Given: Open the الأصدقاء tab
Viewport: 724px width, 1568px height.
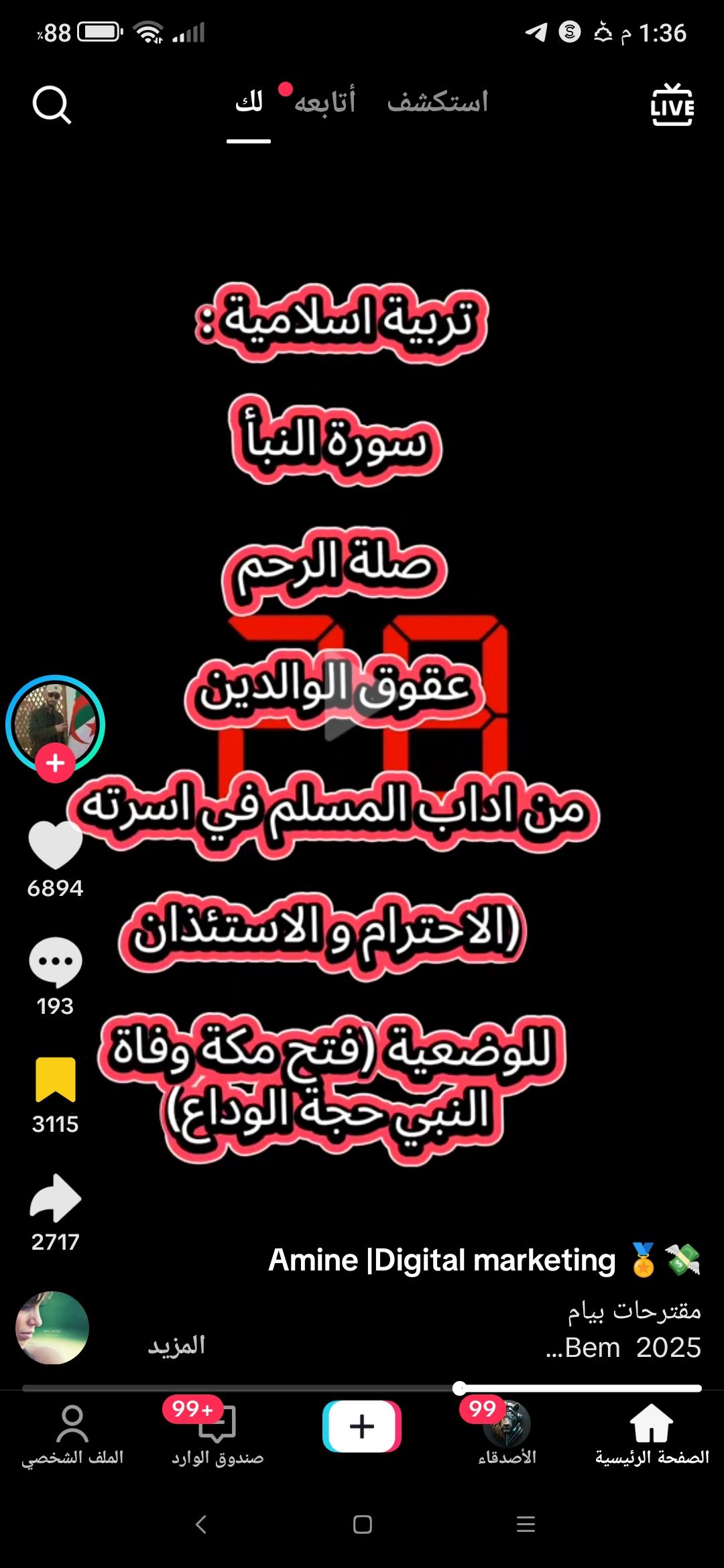Looking at the screenshot, I should point(507,1435).
